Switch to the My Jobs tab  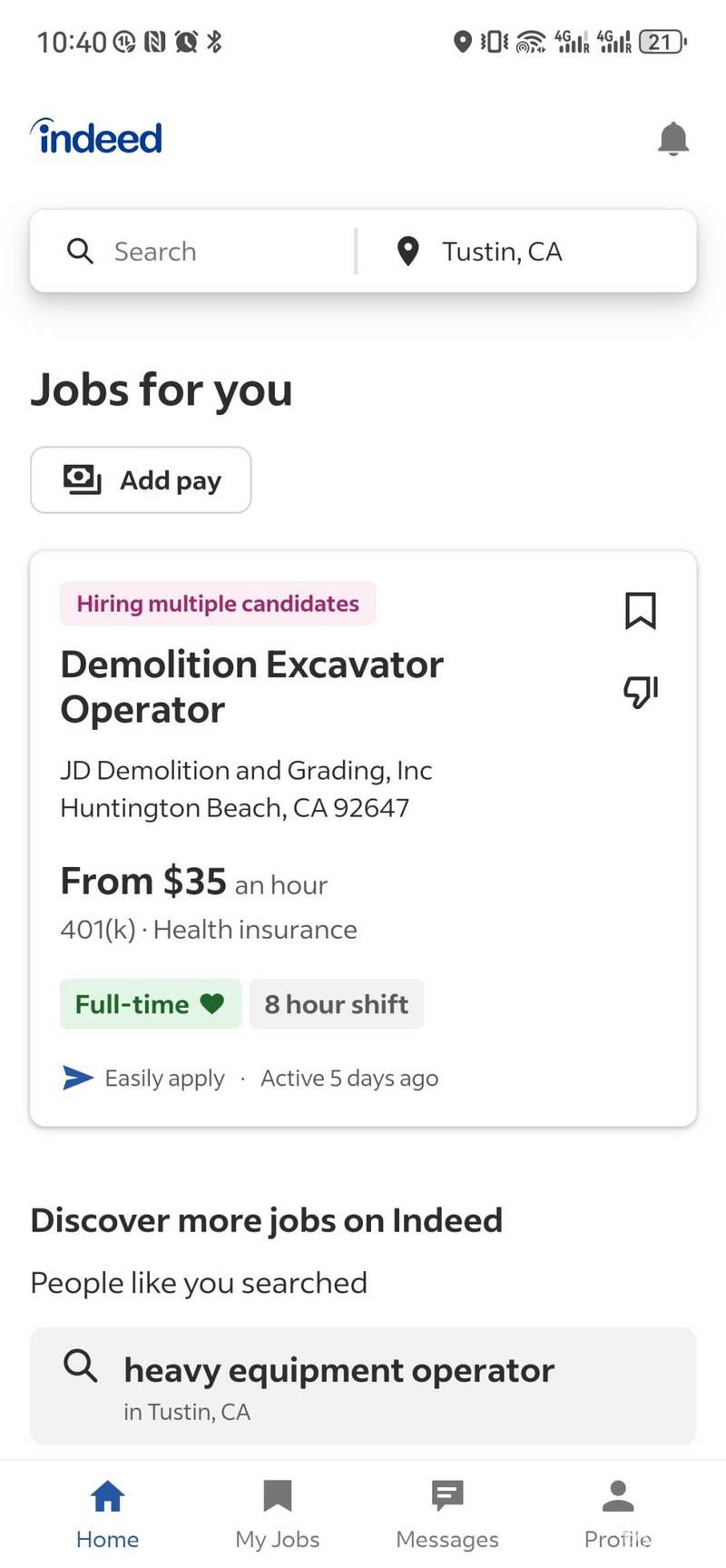(x=278, y=1514)
